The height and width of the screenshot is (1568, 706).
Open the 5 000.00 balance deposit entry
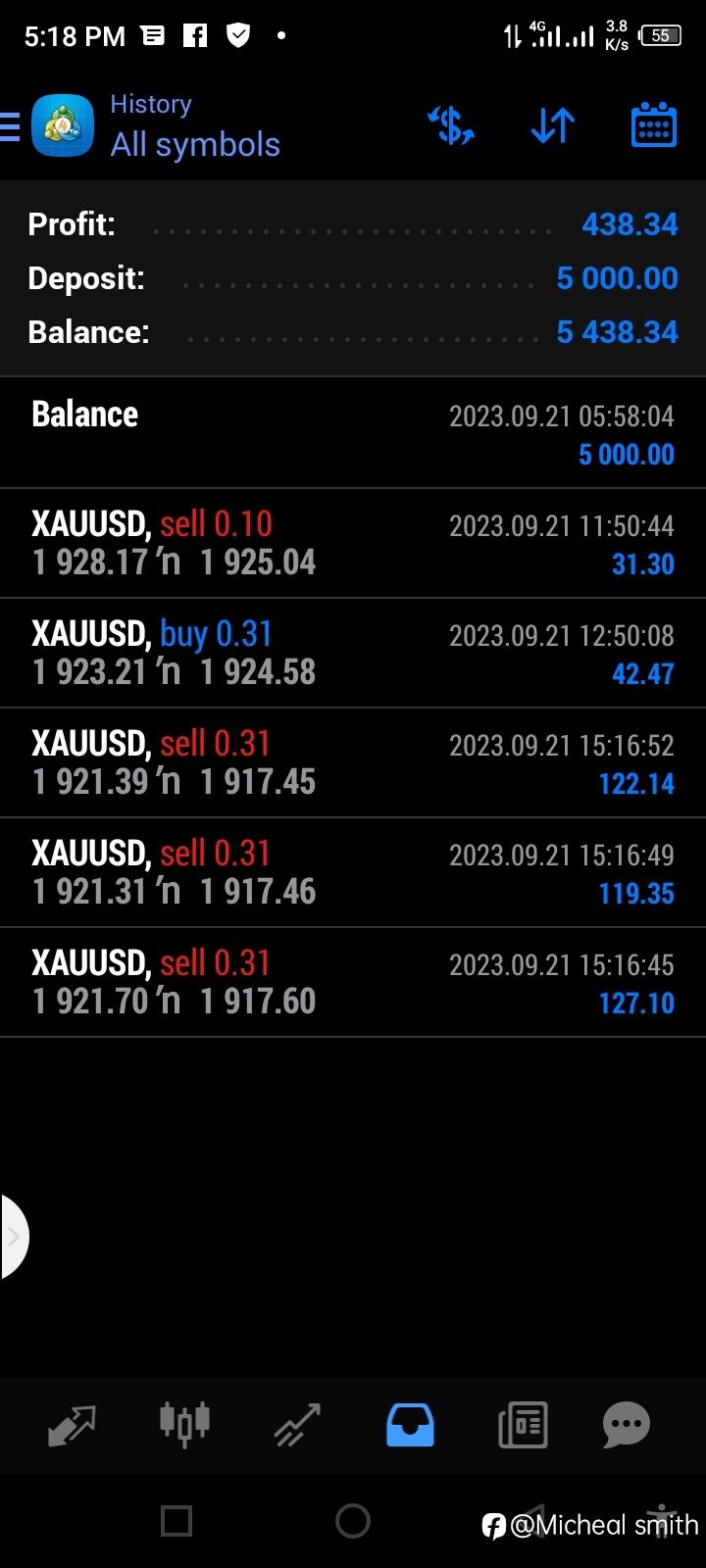pos(353,434)
